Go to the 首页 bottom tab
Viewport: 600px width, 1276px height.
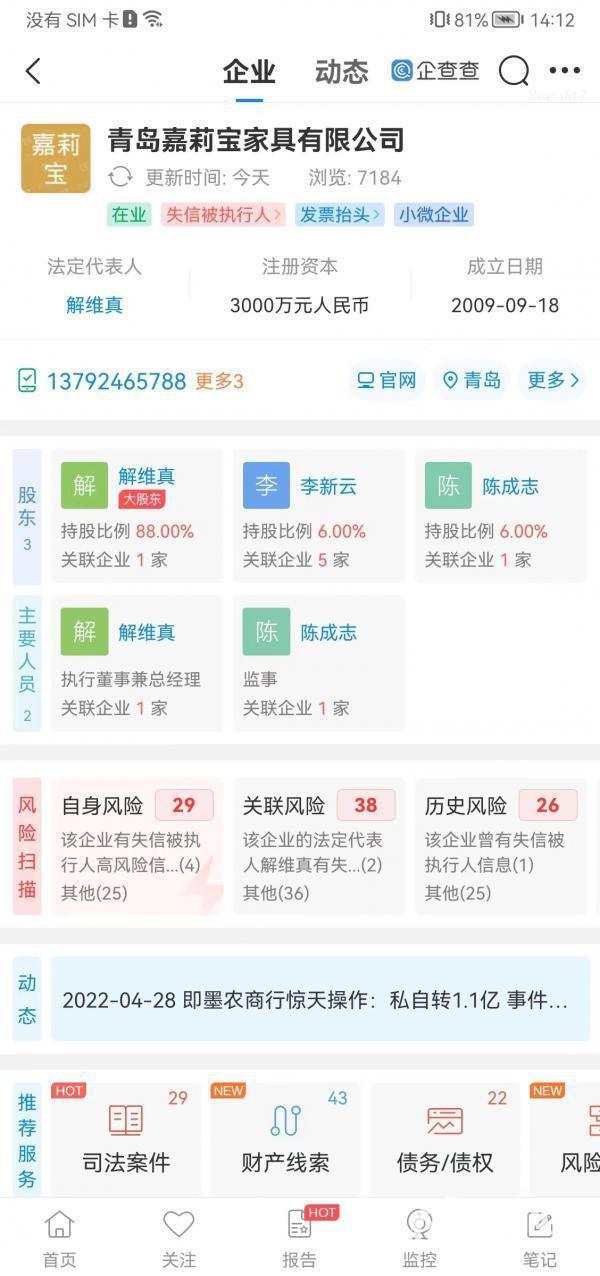tap(59, 1238)
